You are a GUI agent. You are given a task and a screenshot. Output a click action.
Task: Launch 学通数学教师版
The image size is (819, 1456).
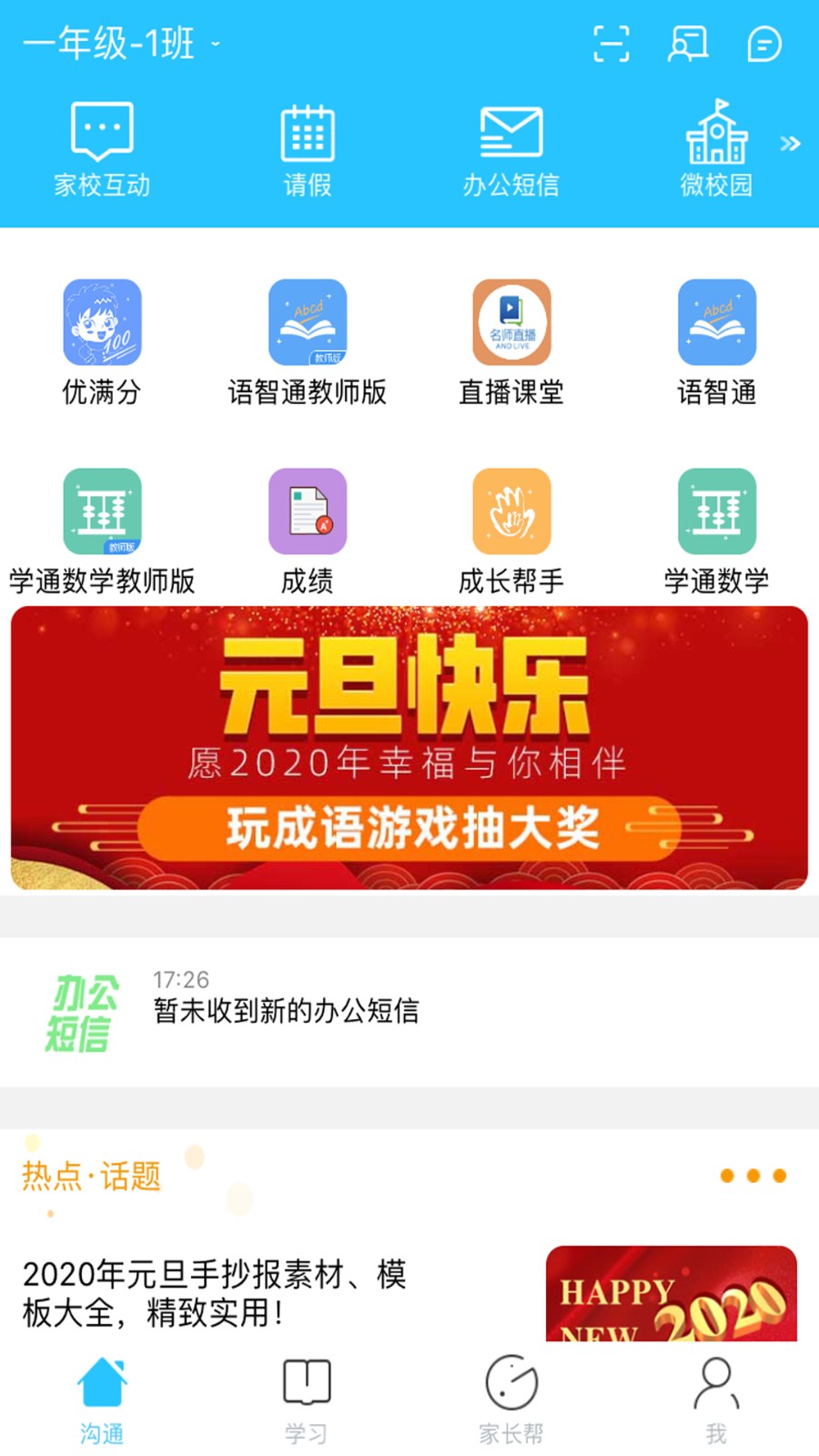102,531
